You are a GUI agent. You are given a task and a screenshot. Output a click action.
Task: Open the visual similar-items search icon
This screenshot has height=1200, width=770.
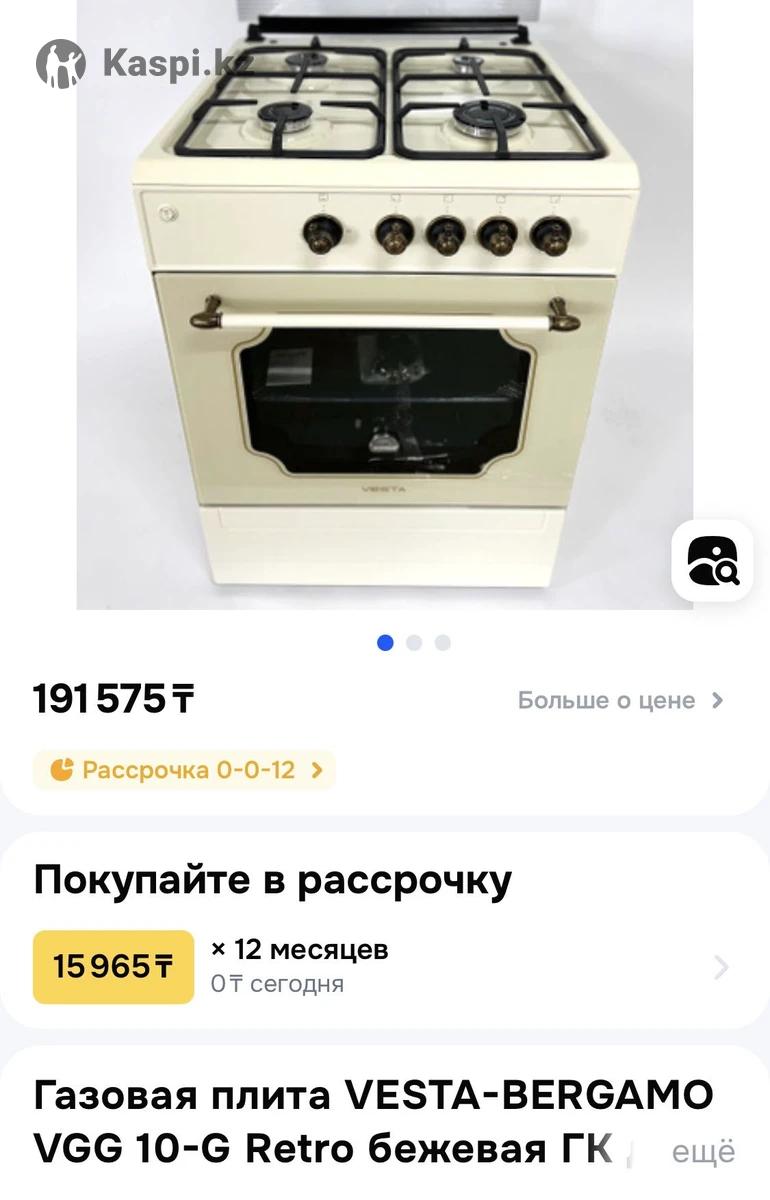pos(712,561)
